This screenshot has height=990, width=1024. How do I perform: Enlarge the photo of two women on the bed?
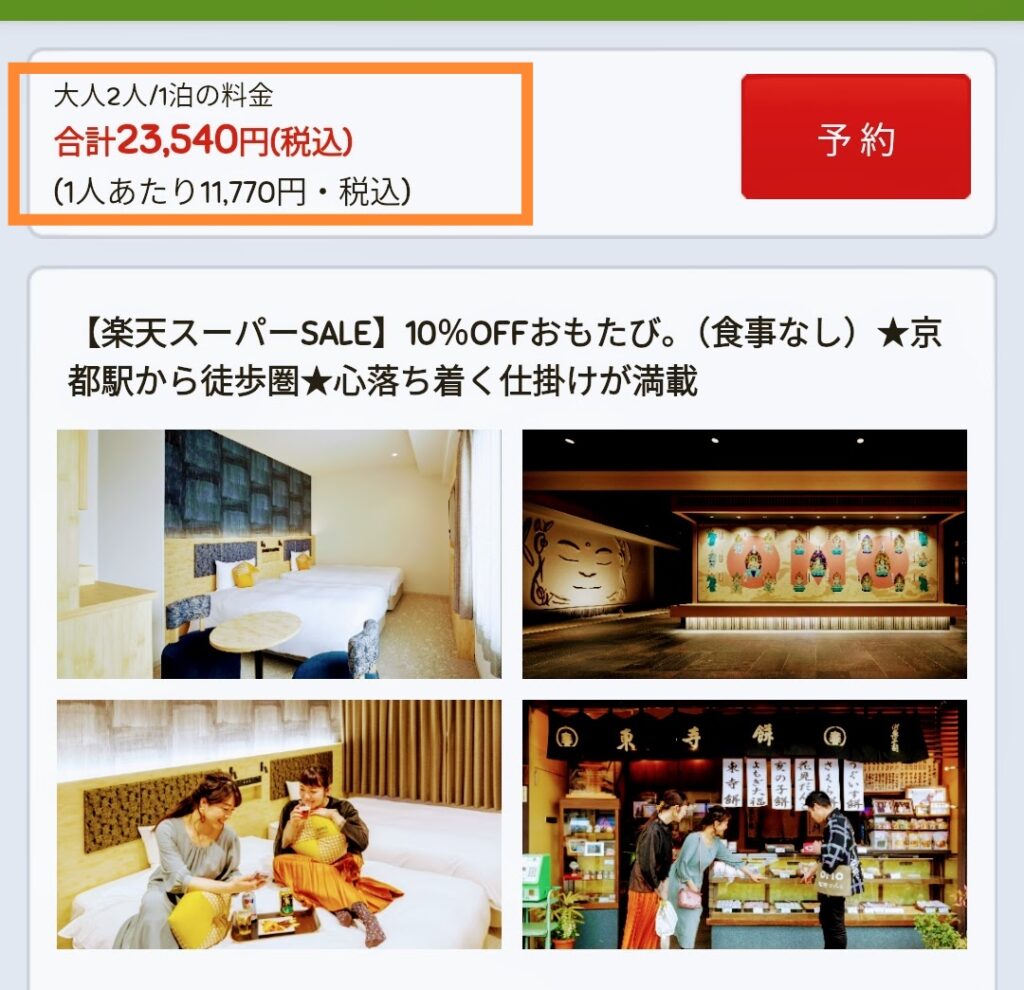tap(279, 824)
